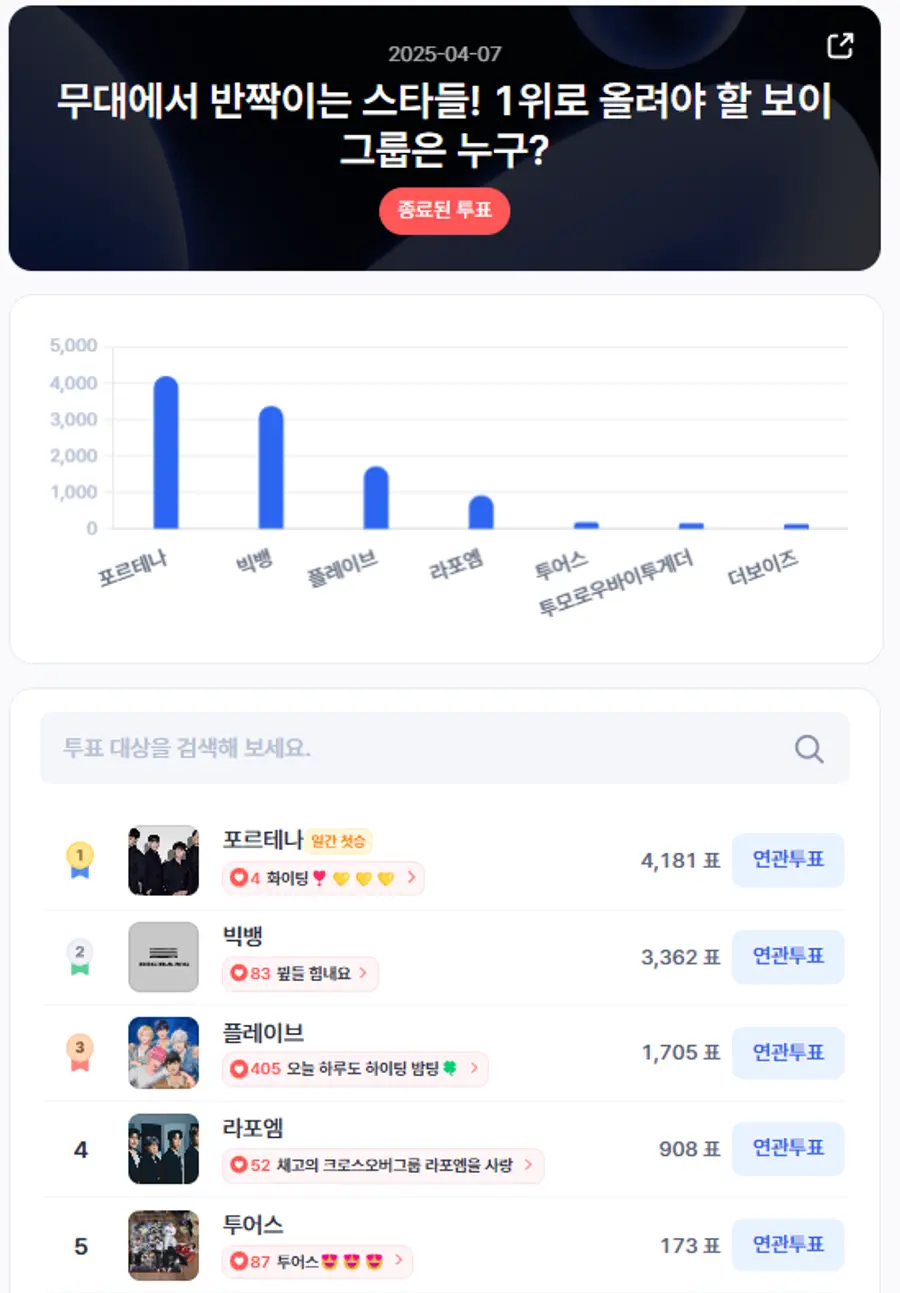
Task: Click the heart icon on 투어스's comment
Action: (x=237, y=1262)
